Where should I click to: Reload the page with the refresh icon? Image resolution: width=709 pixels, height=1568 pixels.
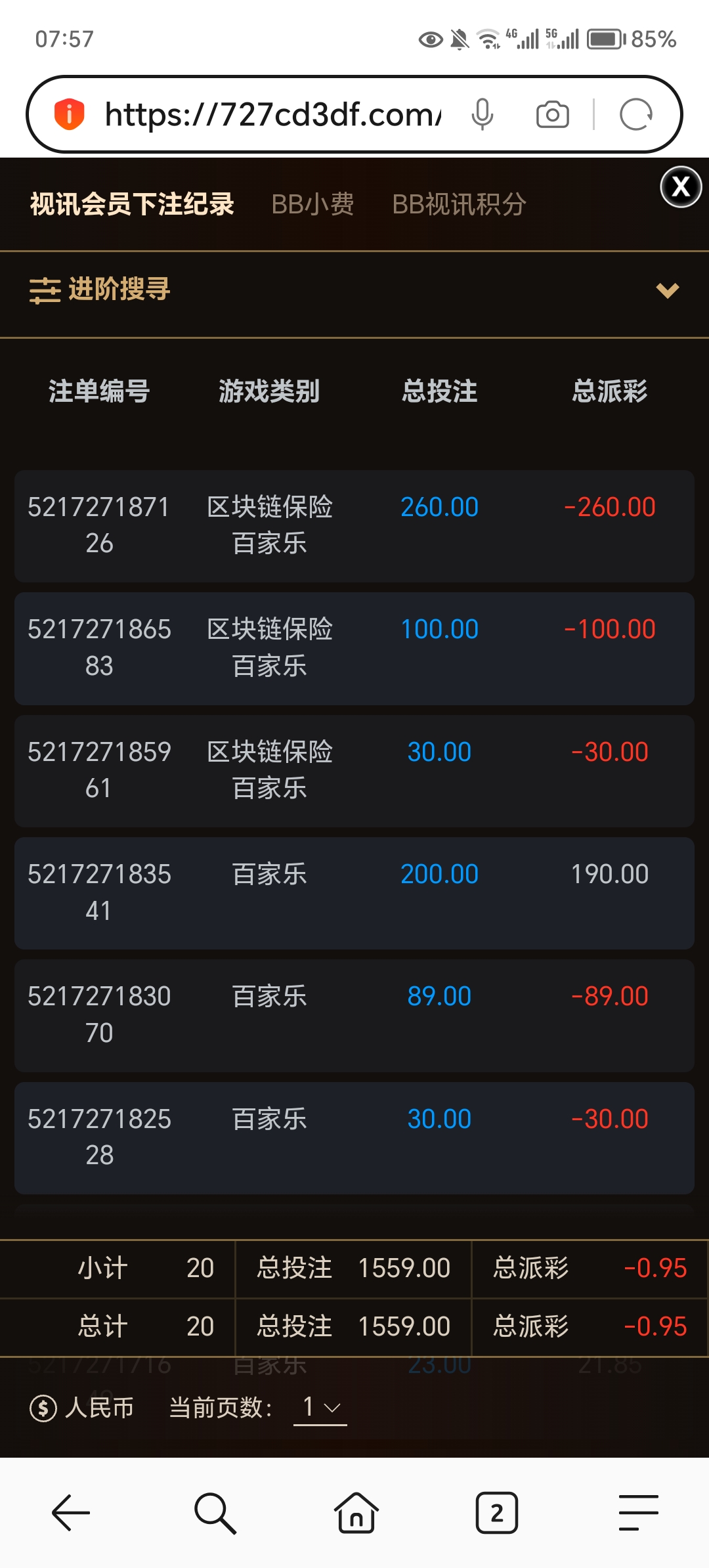point(635,115)
